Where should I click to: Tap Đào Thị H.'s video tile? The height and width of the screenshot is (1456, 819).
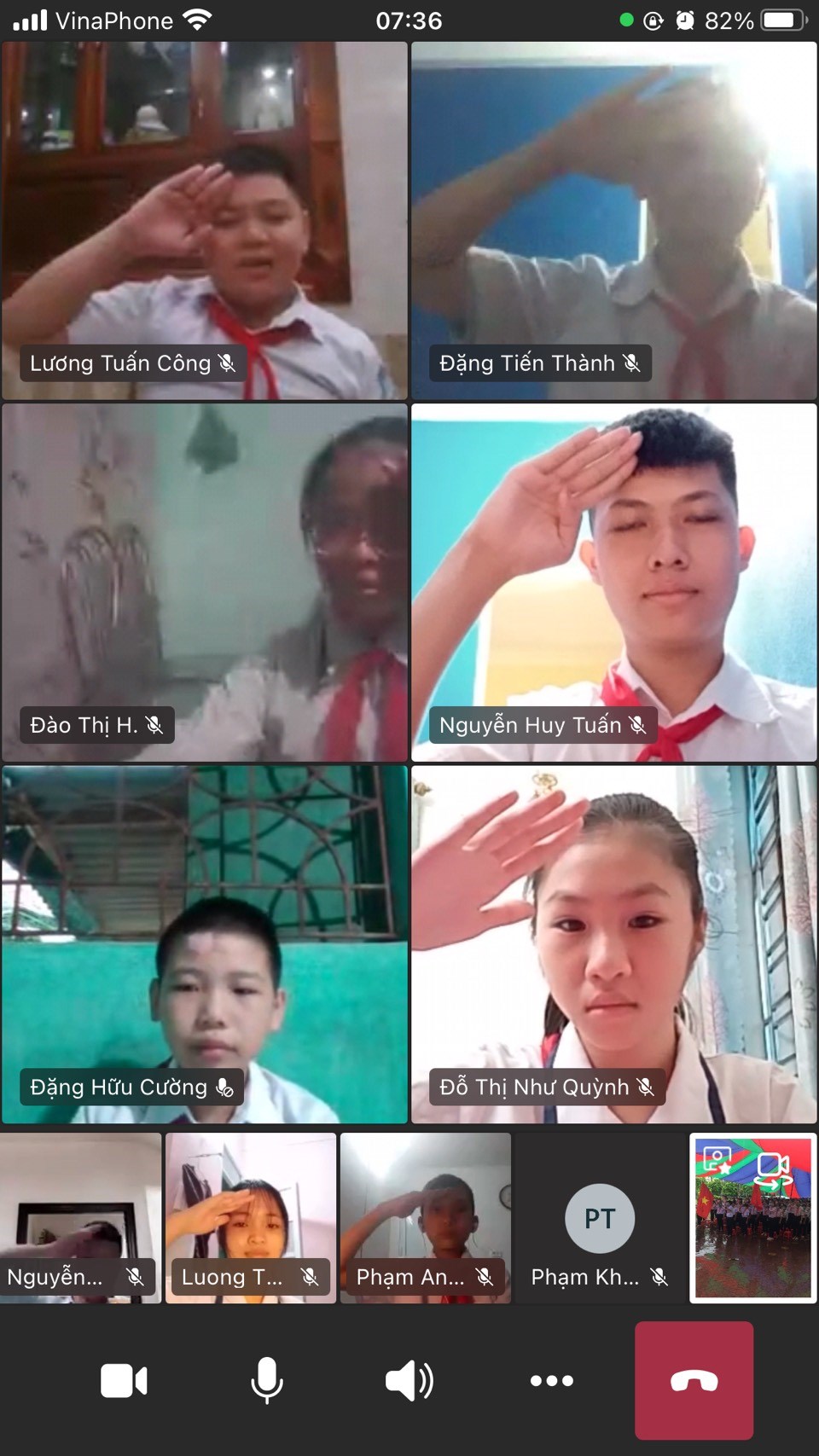coord(205,582)
